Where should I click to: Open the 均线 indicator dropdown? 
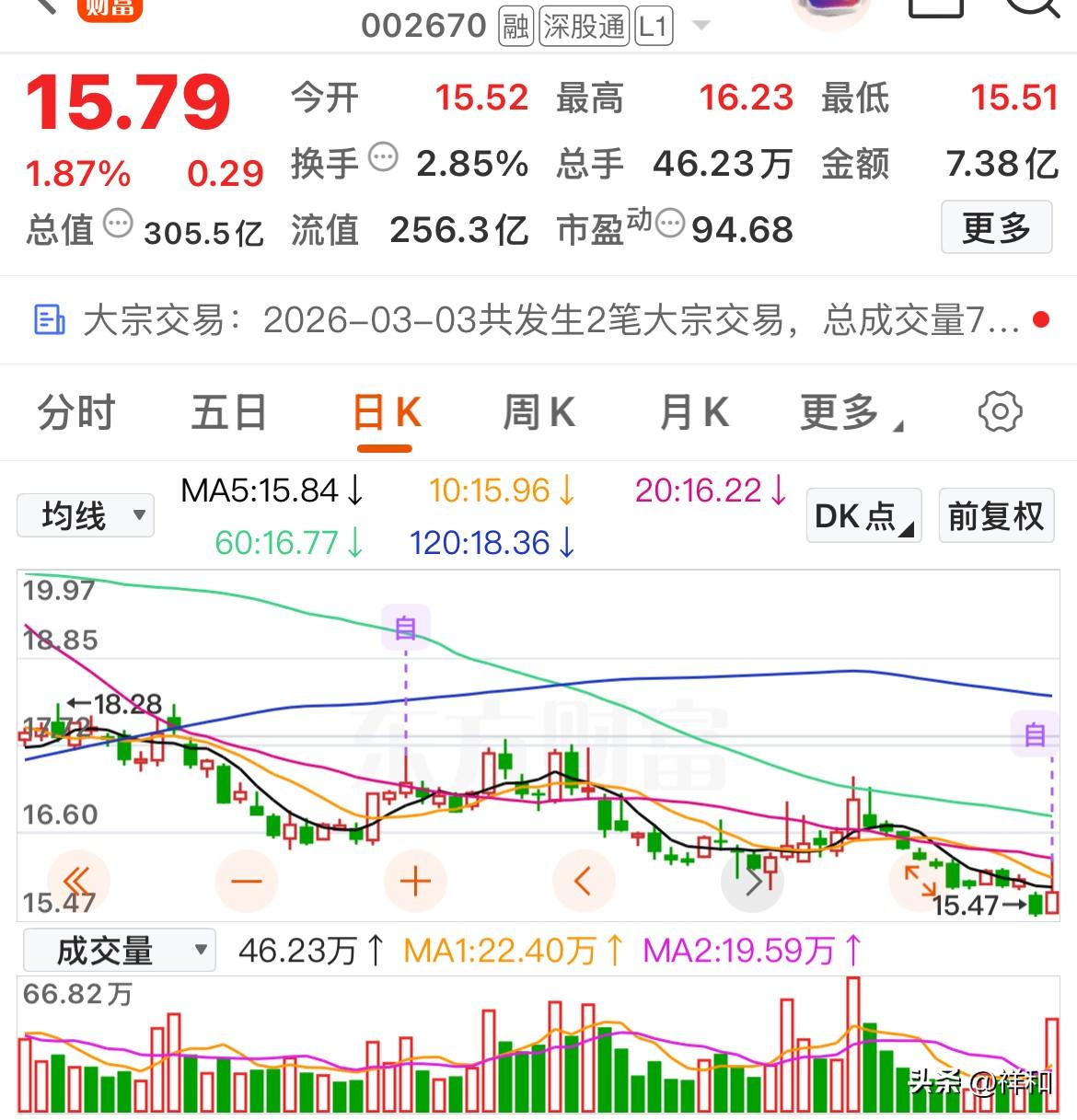click(85, 515)
